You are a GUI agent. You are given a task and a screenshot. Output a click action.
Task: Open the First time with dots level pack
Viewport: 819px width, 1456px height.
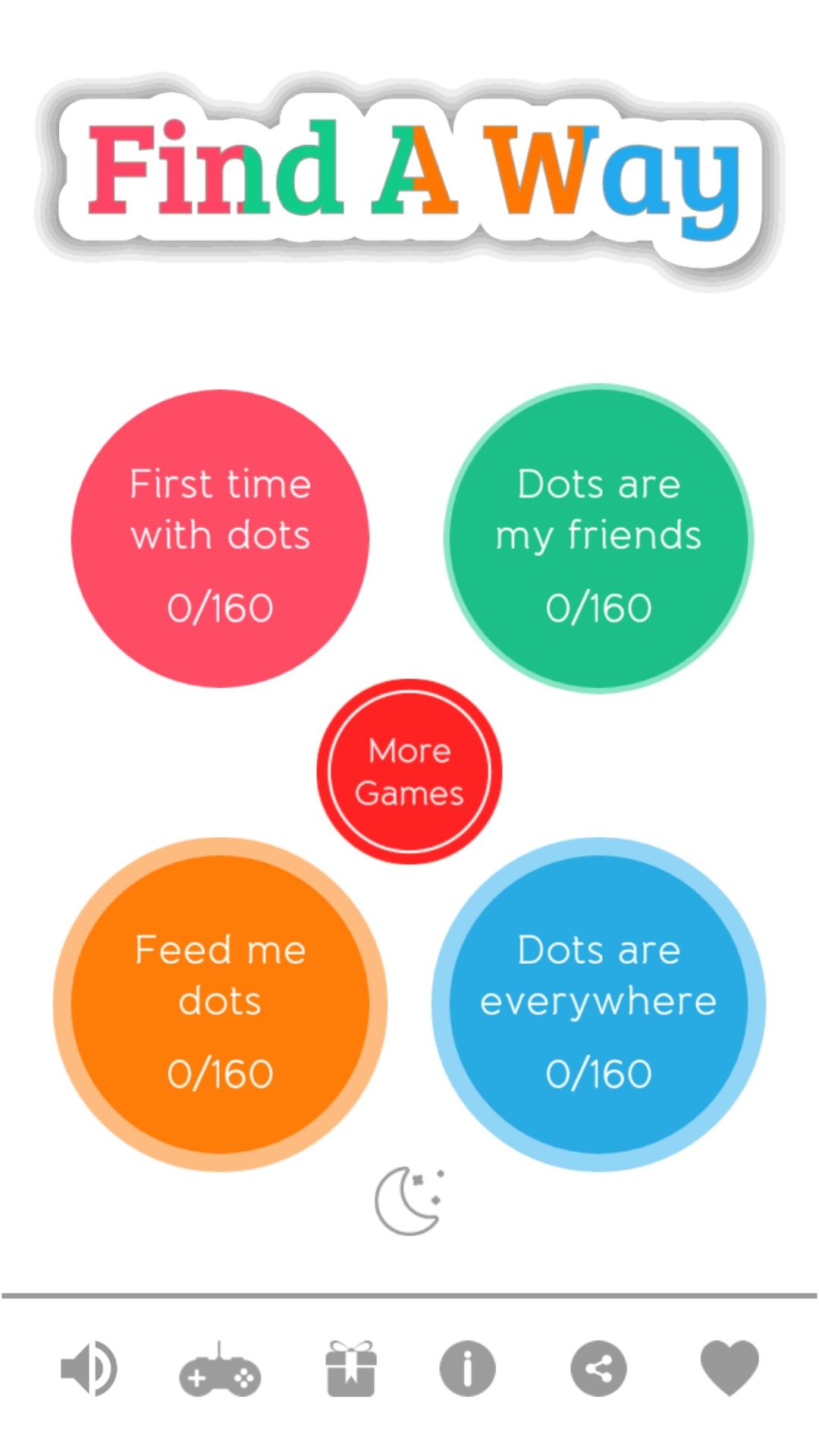tap(220, 538)
